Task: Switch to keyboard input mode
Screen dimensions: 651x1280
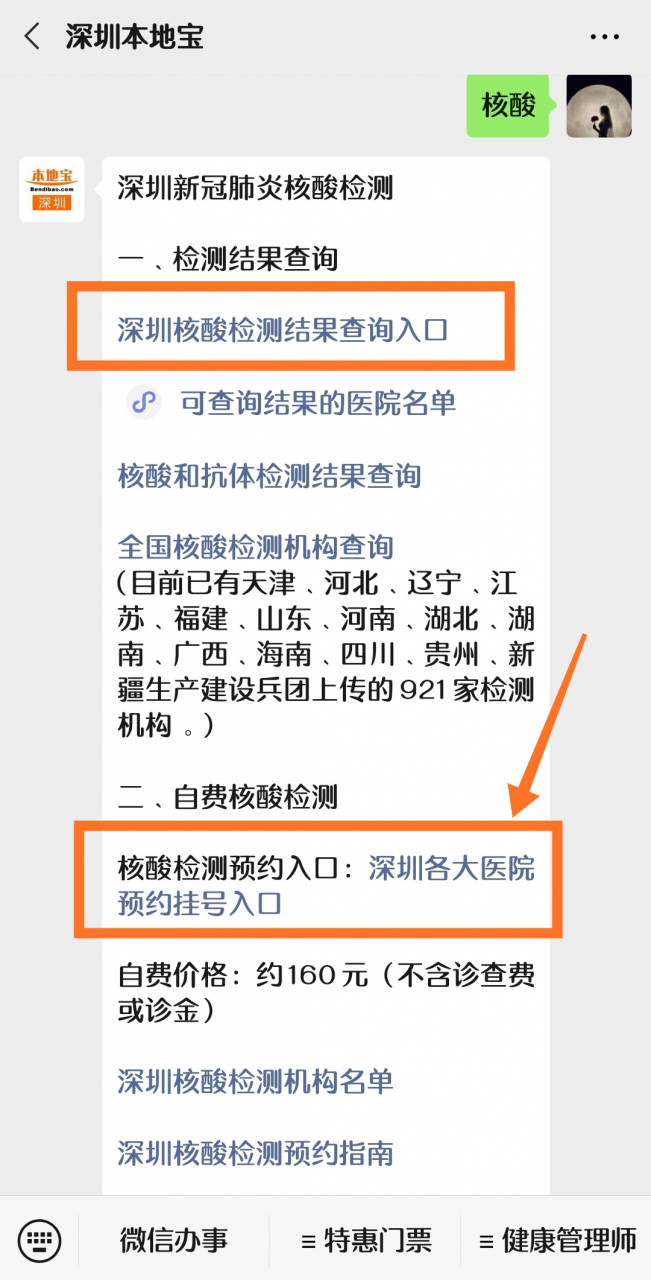Action: (x=40, y=1241)
